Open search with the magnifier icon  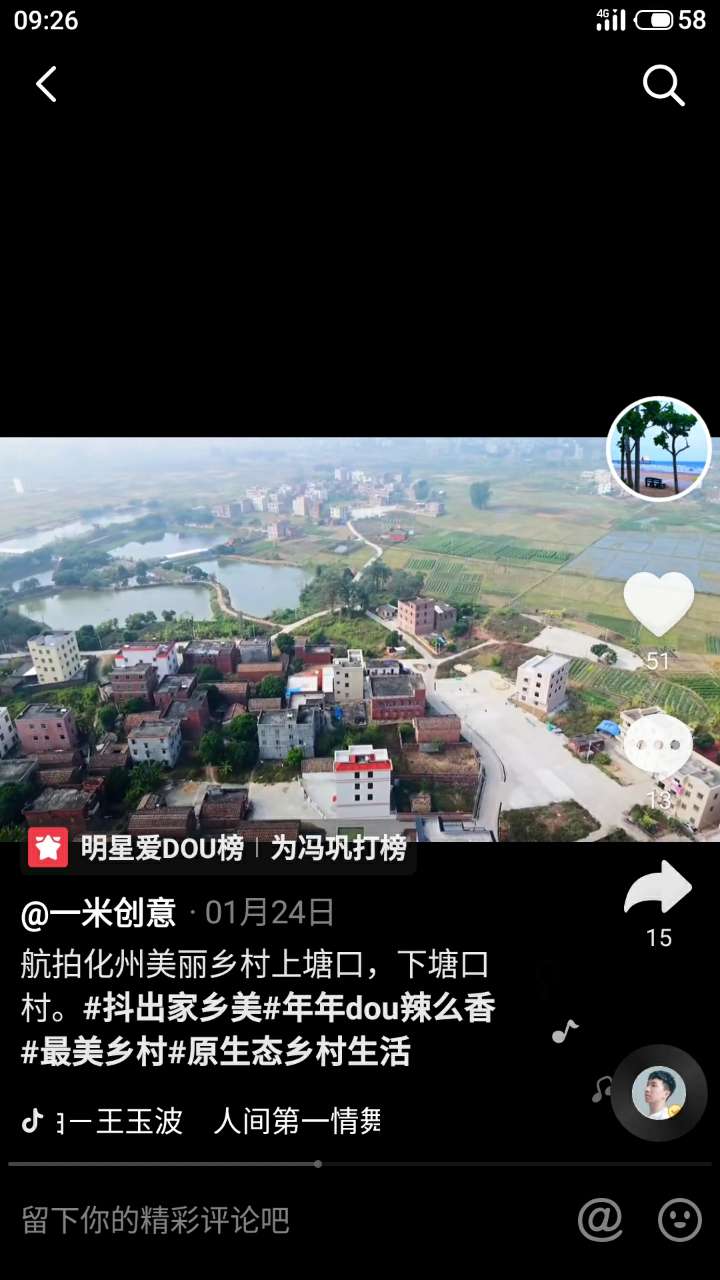pos(663,86)
